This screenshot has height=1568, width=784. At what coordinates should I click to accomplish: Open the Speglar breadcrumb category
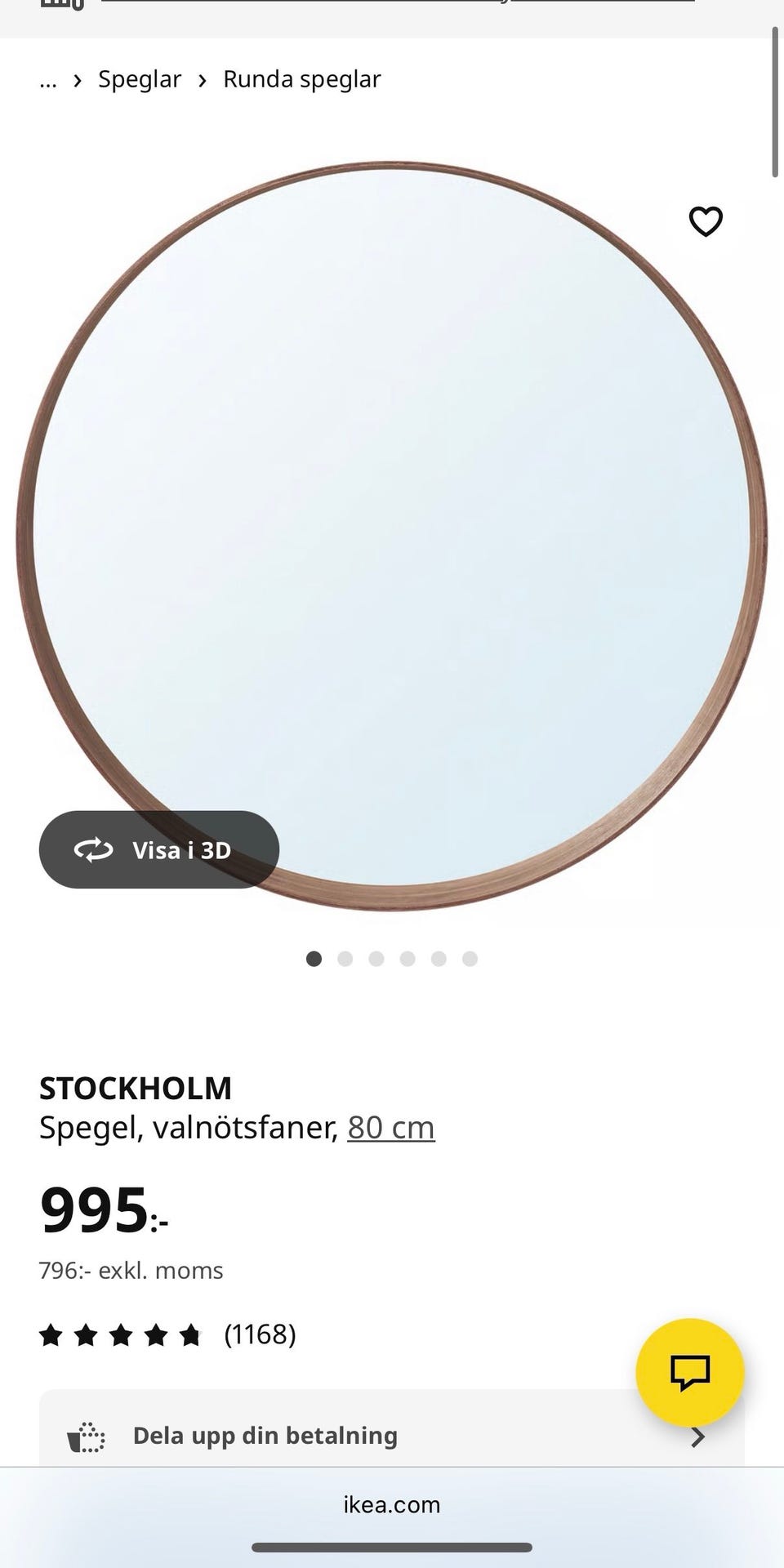pyautogui.click(x=140, y=79)
